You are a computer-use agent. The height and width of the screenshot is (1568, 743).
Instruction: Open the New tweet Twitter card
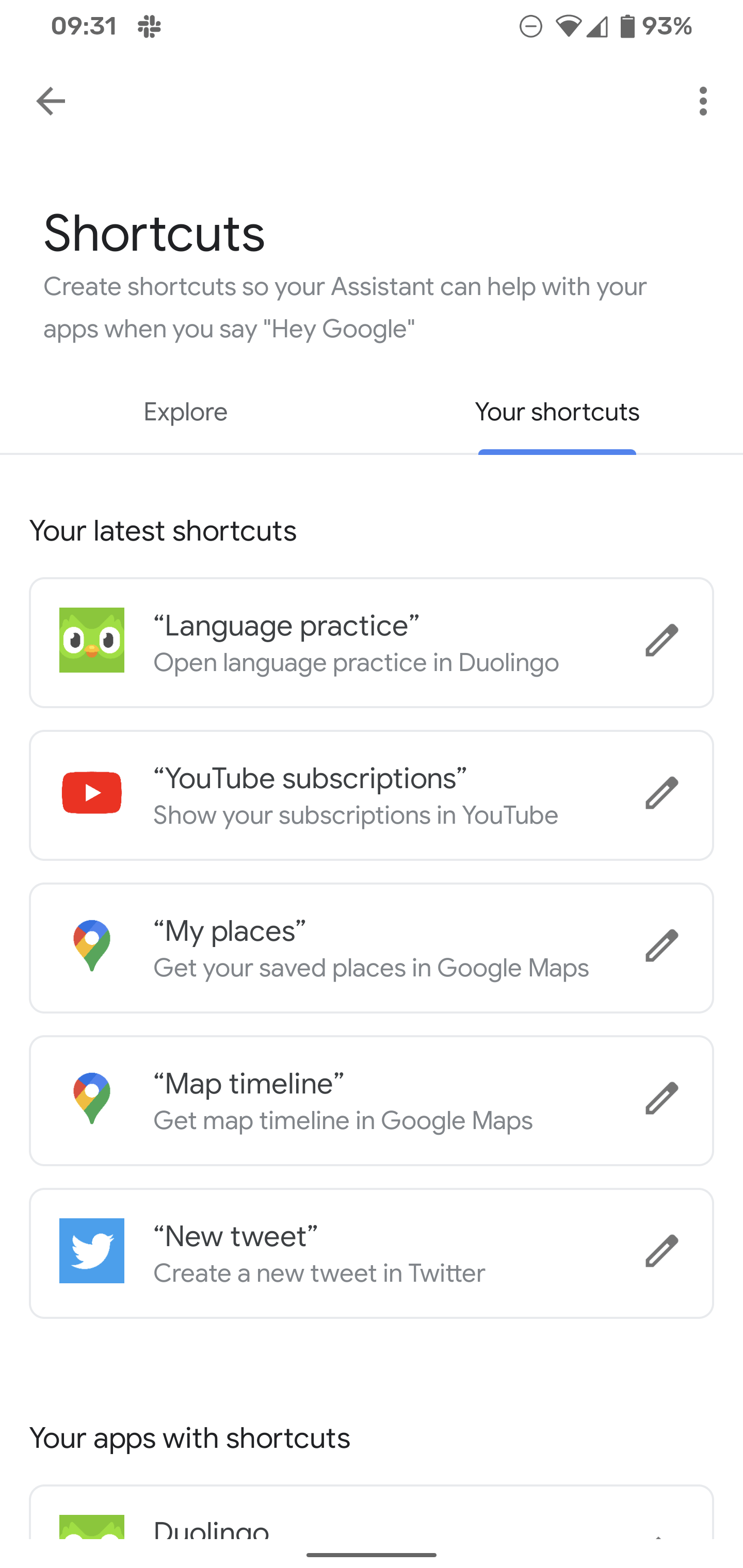click(x=372, y=1254)
